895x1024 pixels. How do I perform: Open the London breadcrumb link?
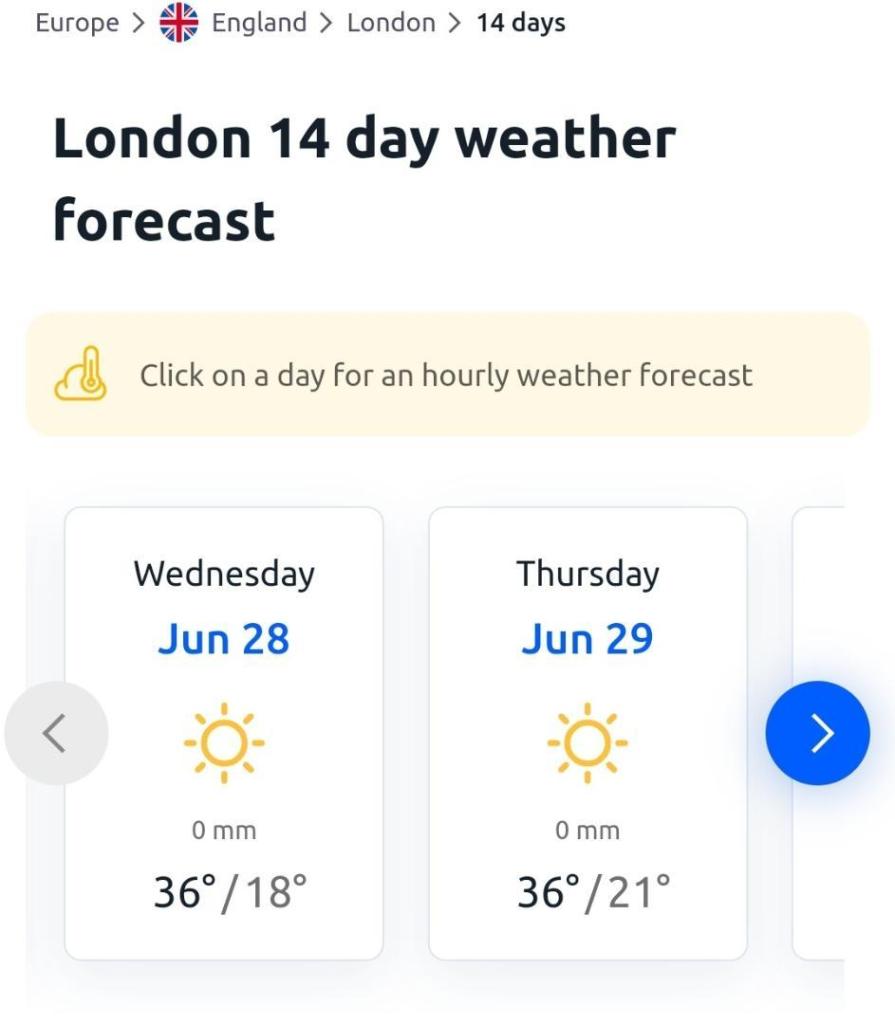pyautogui.click(x=391, y=23)
